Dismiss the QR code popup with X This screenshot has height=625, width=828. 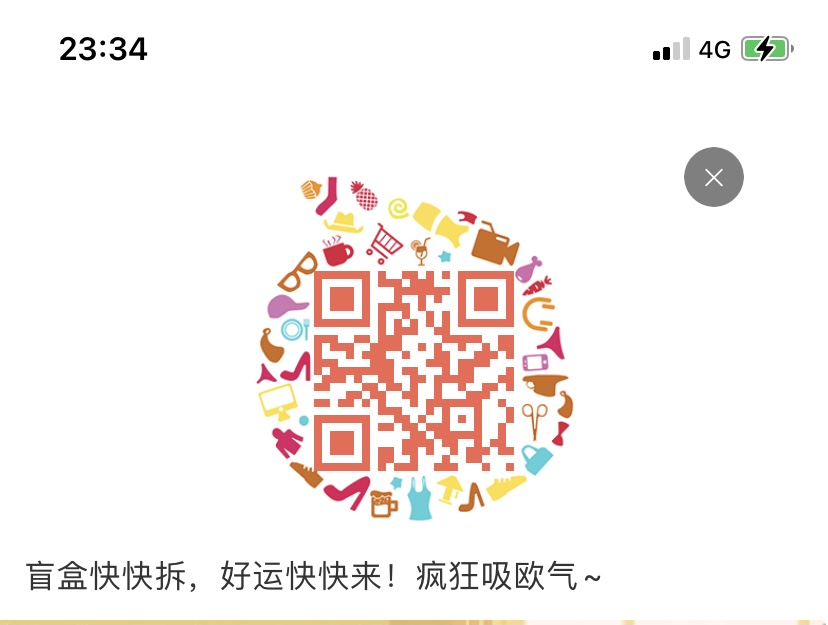[713, 177]
